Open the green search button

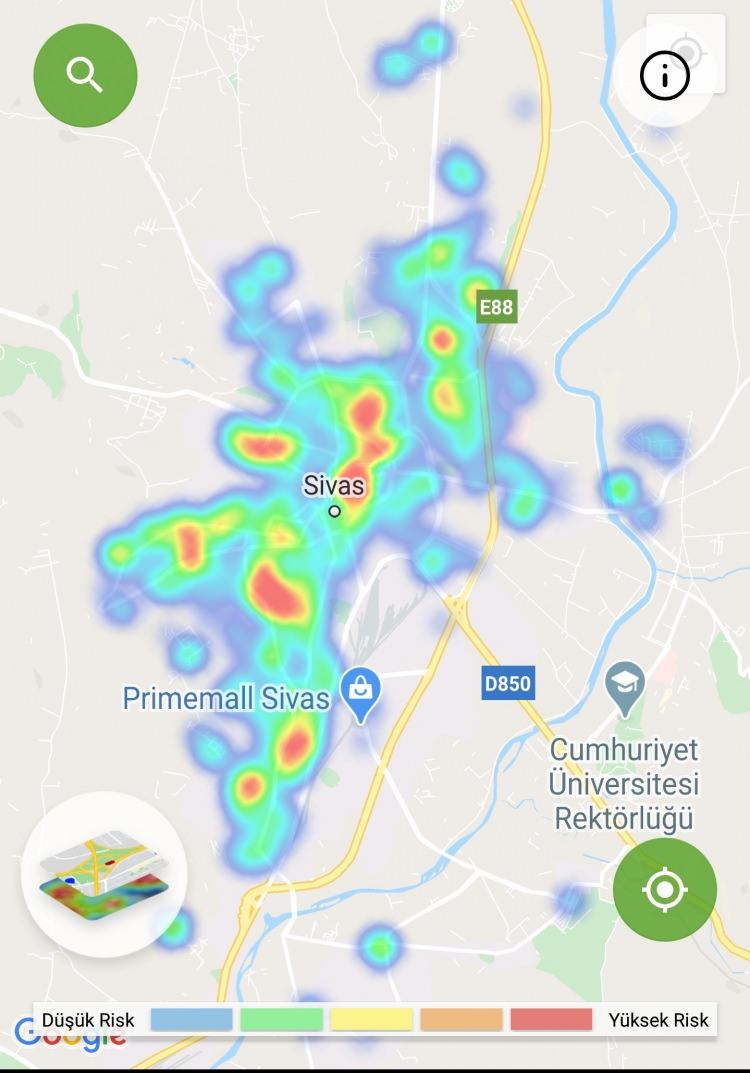coord(85,75)
